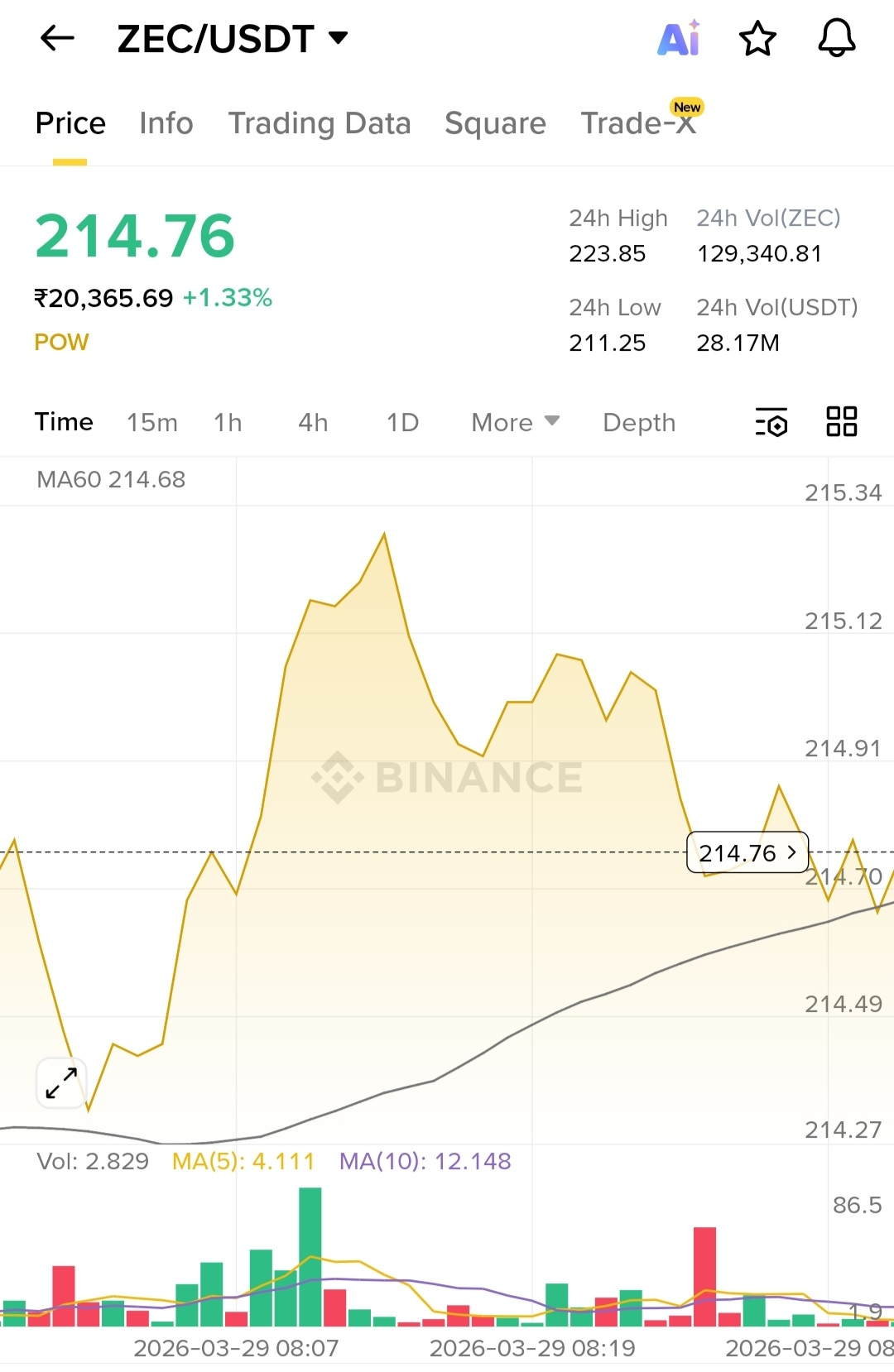Tap the POW category tag
Screen dimensions: 894x1372
tap(61, 343)
